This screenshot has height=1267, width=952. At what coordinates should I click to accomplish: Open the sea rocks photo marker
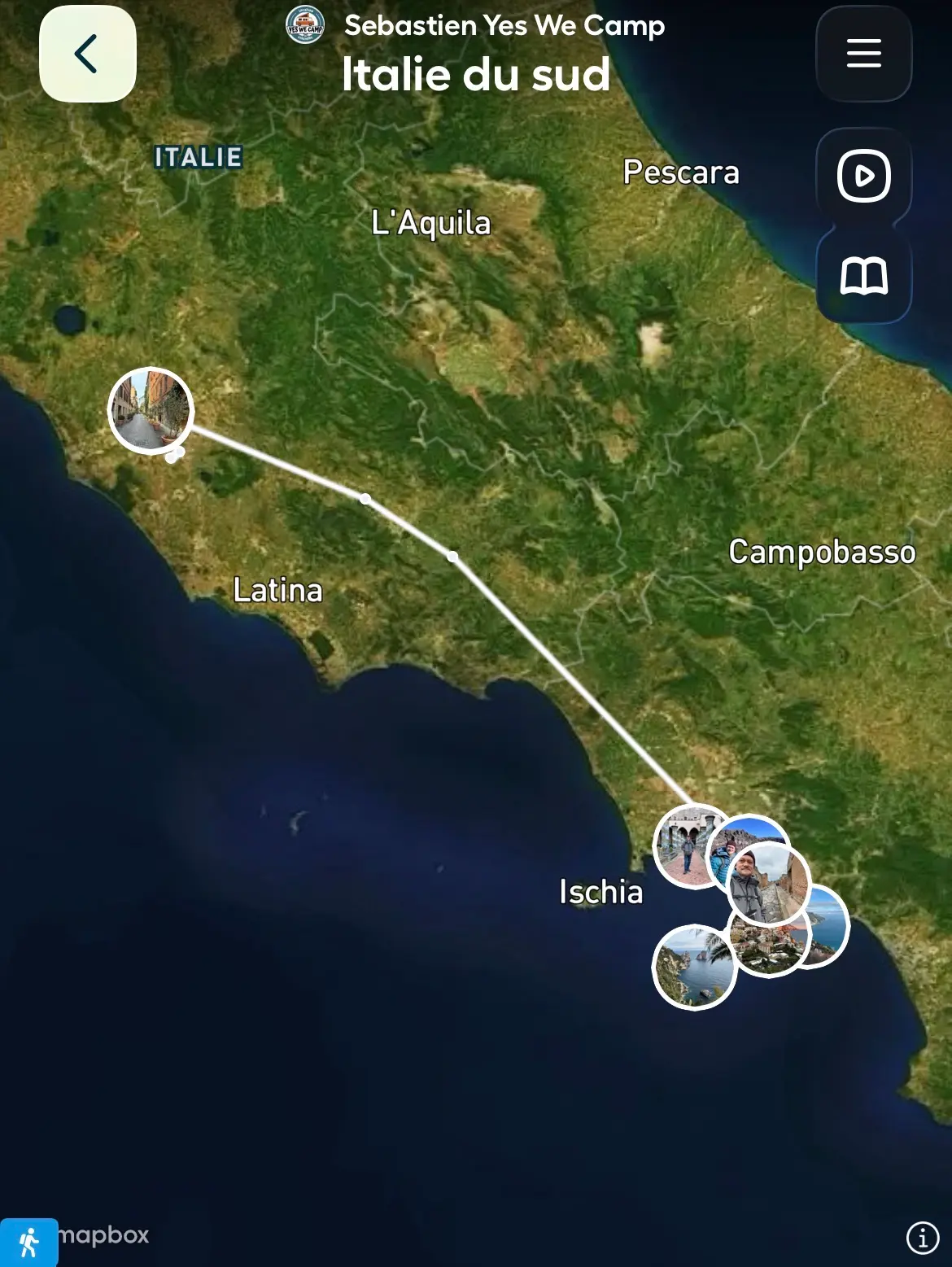click(x=692, y=968)
